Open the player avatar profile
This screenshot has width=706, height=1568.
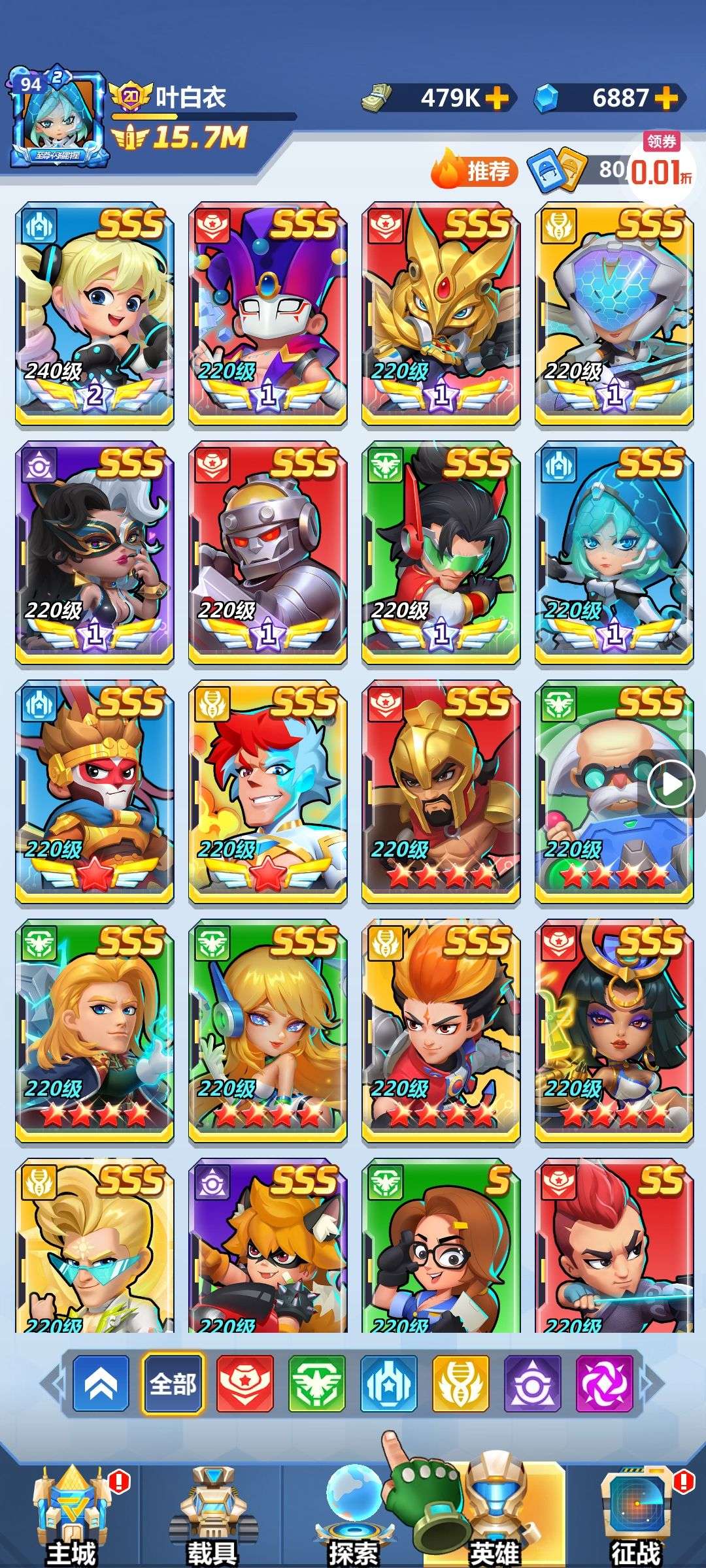59,118
